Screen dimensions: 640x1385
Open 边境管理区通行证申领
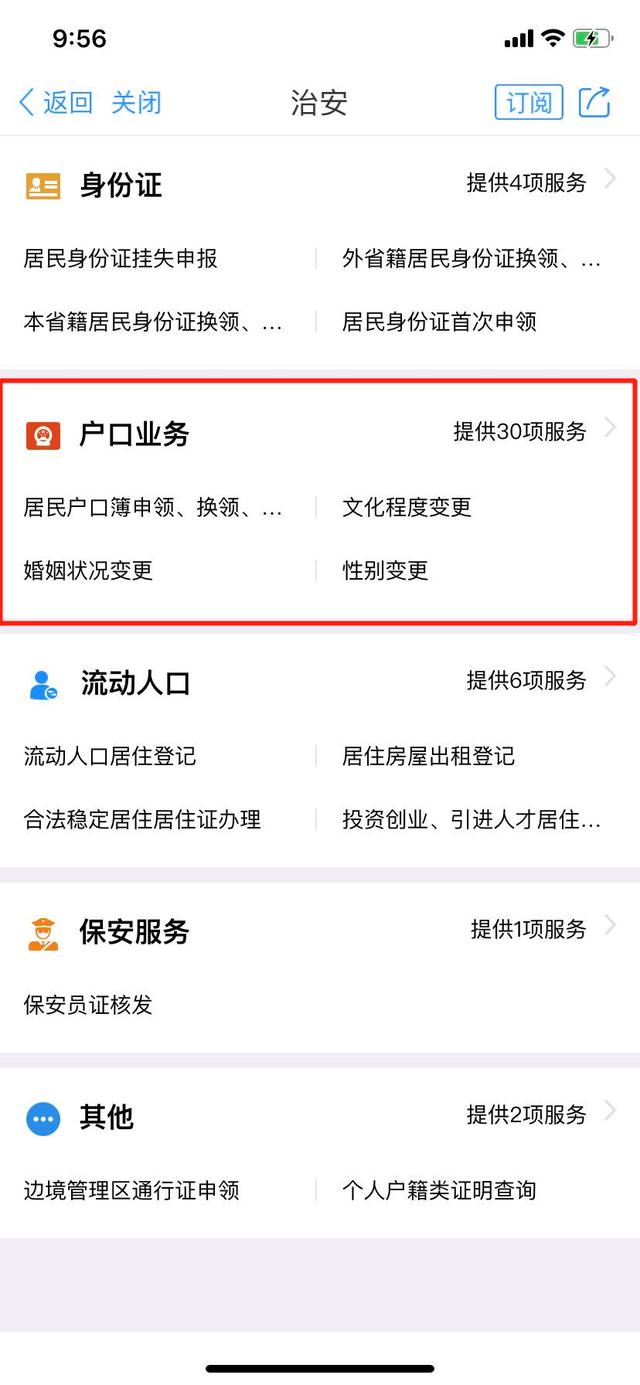pyautogui.click(x=131, y=1190)
